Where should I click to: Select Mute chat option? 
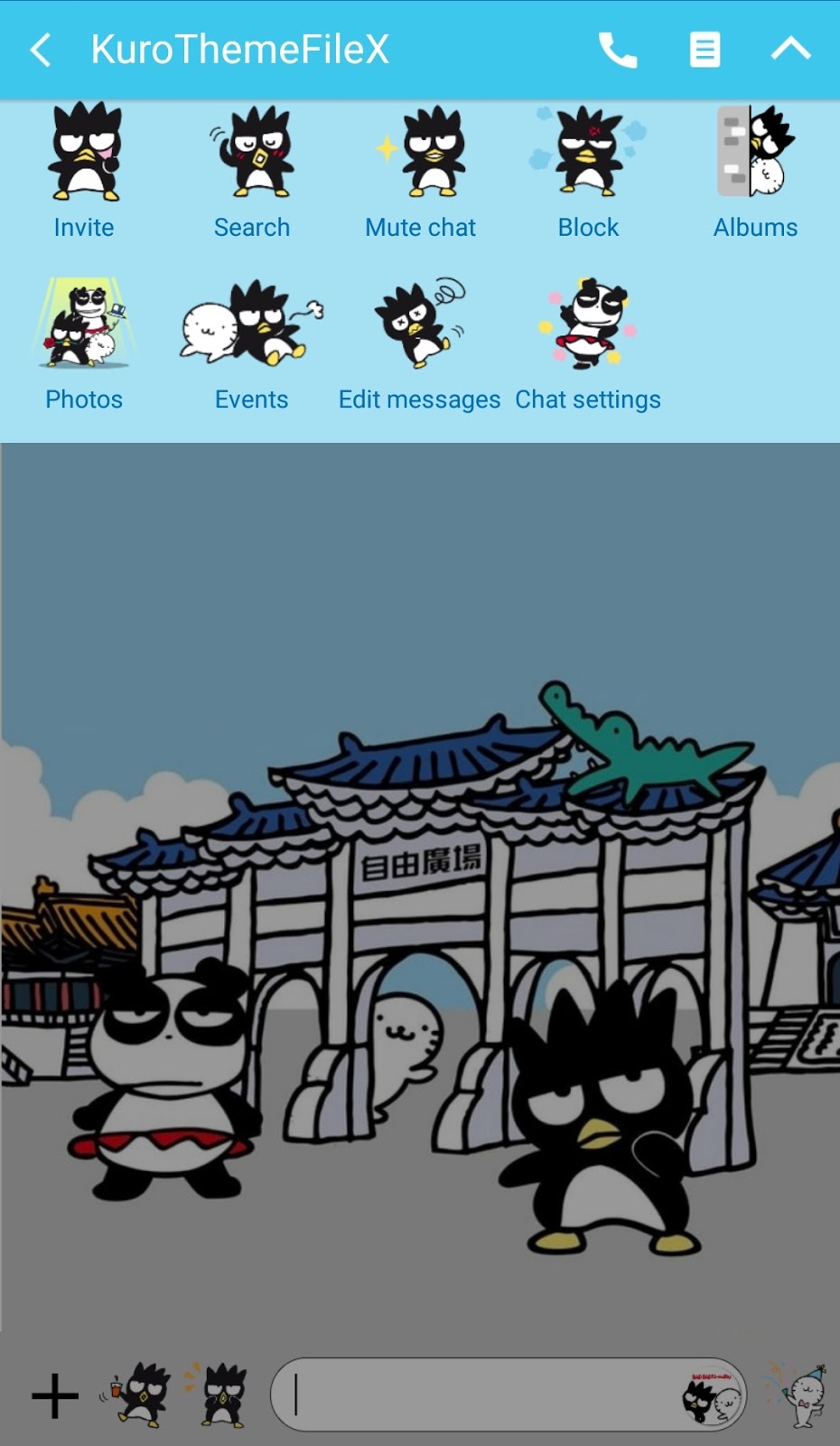(420, 172)
